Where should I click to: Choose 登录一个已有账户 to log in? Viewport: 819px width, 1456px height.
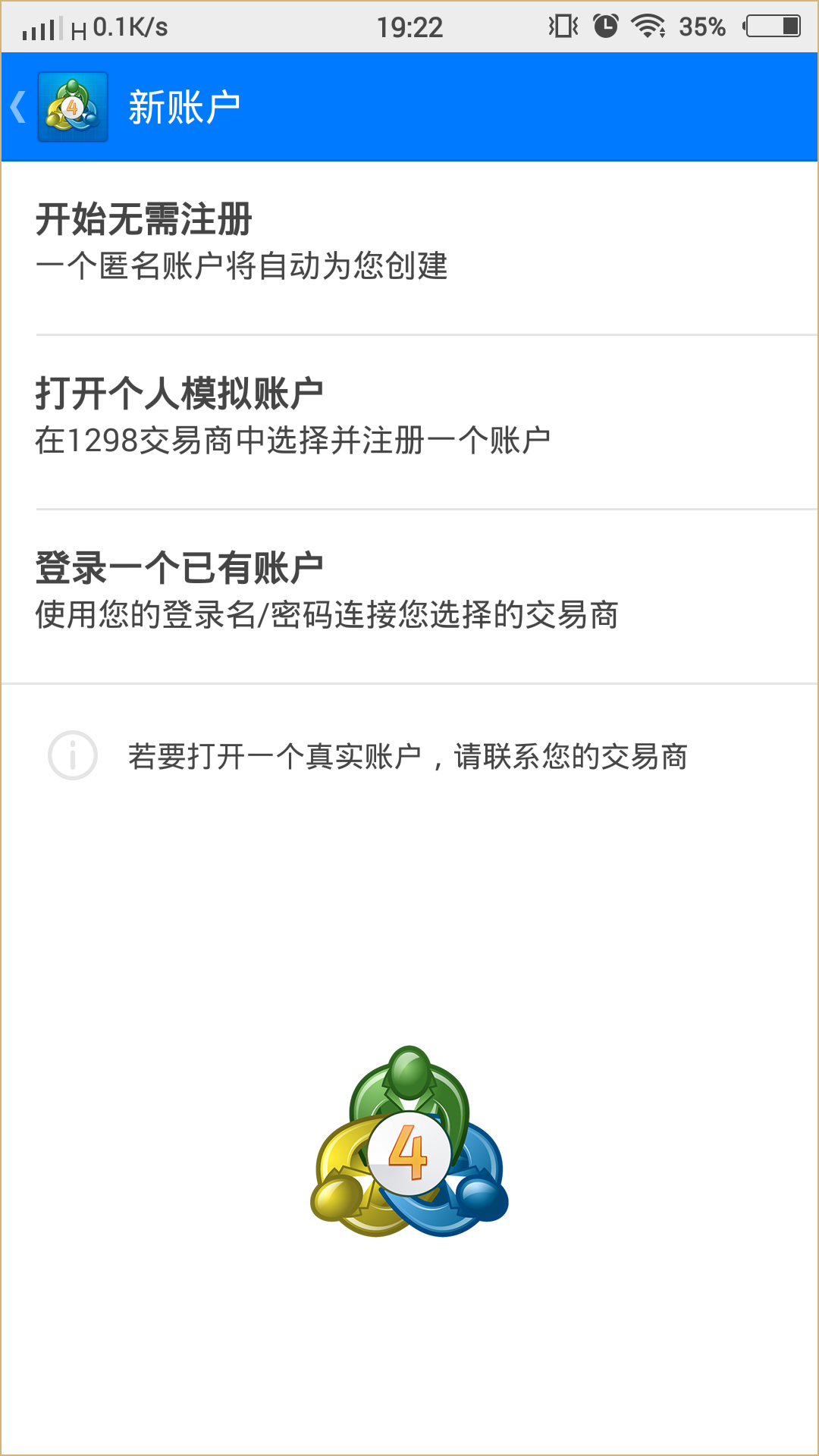409,591
